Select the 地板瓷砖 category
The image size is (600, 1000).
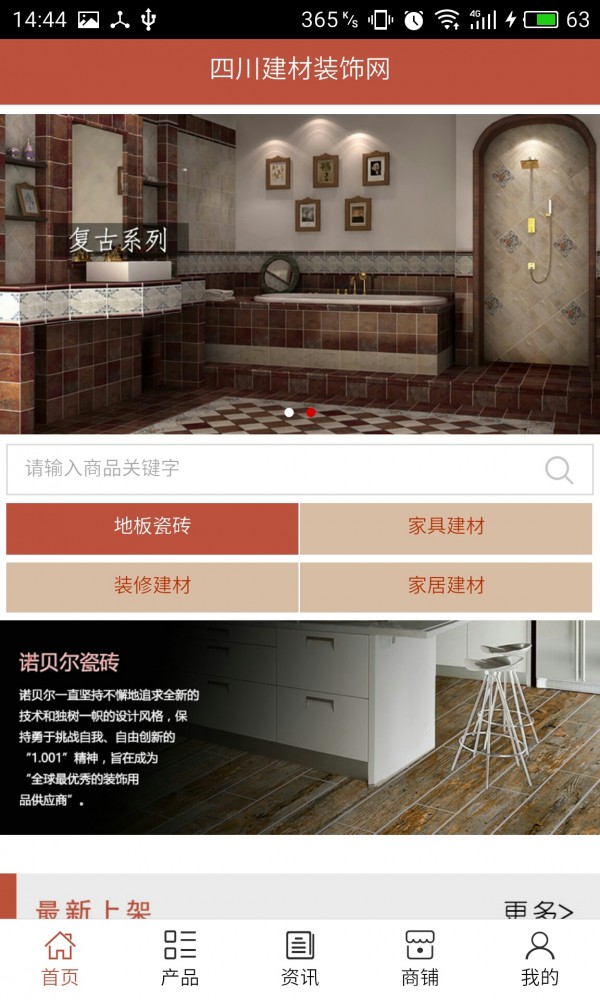(152, 528)
